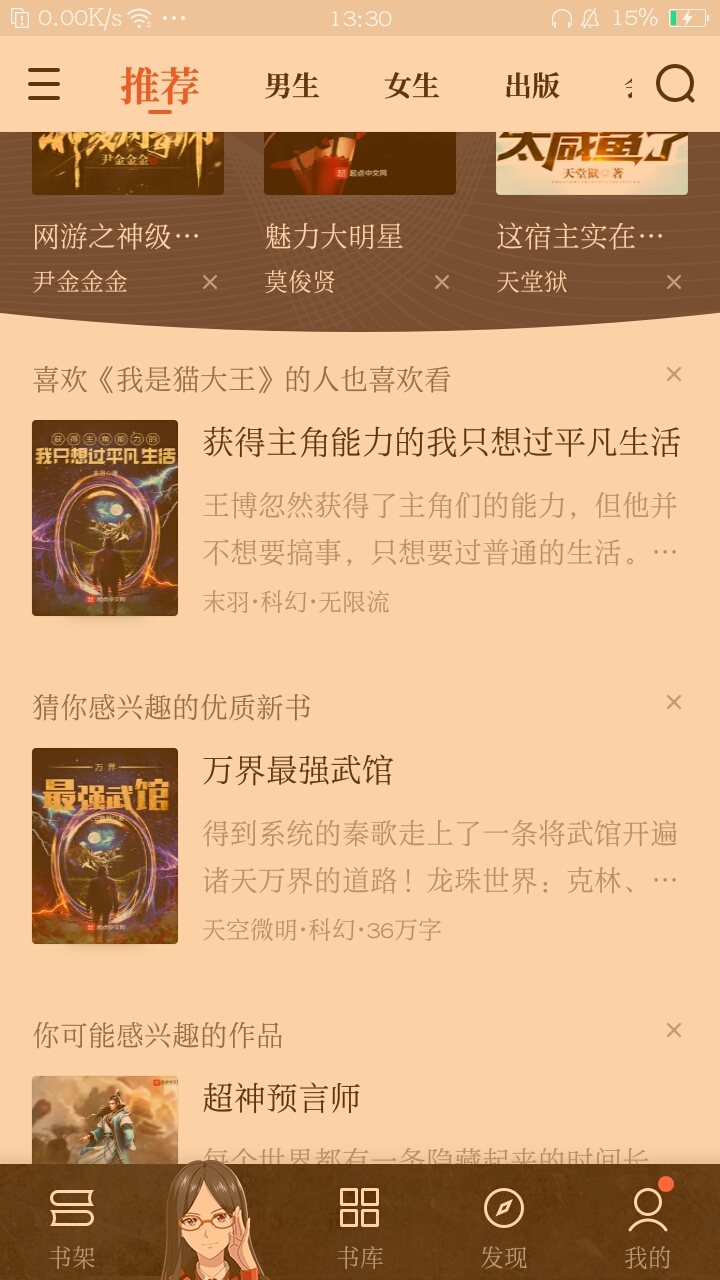Open the book 网游之神级 by 尹金金金
The width and height of the screenshot is (720, 1280).
pos(117,237)
